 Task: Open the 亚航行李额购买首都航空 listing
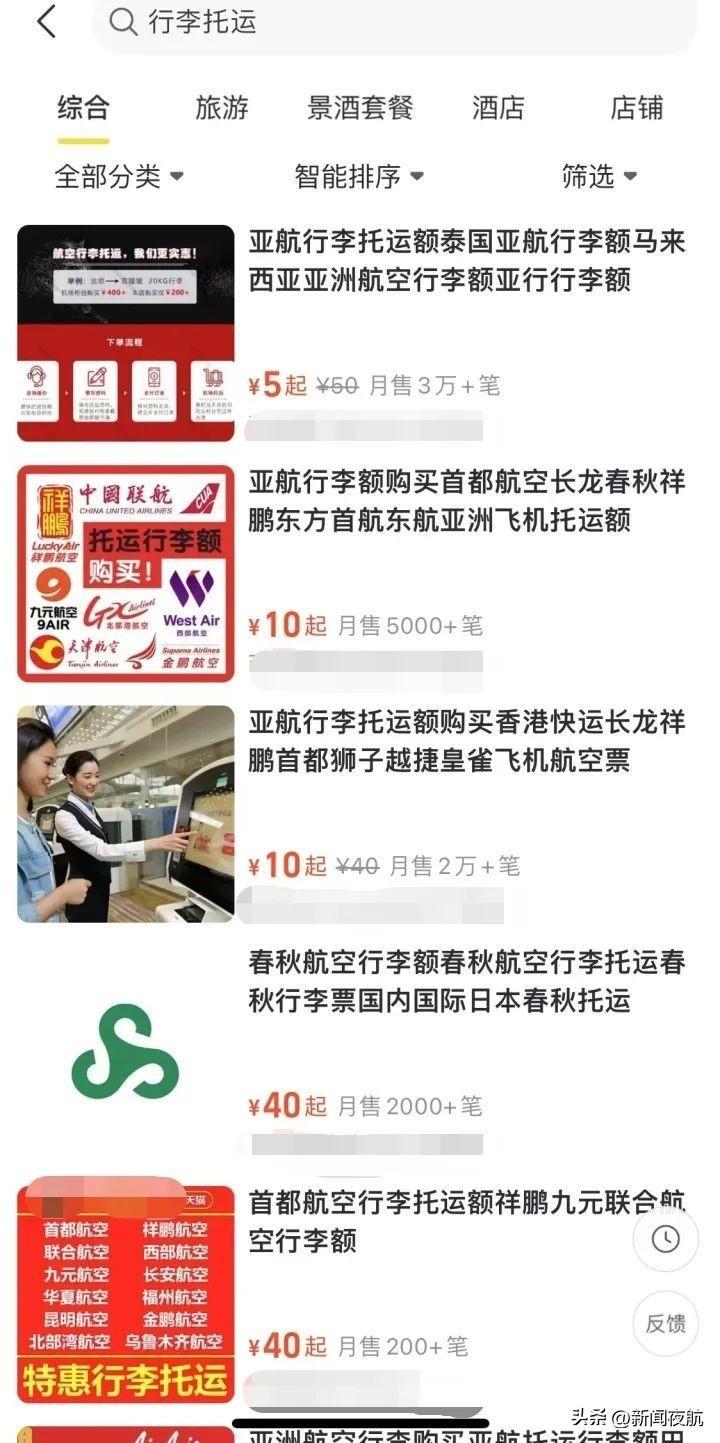click(466, 500)
